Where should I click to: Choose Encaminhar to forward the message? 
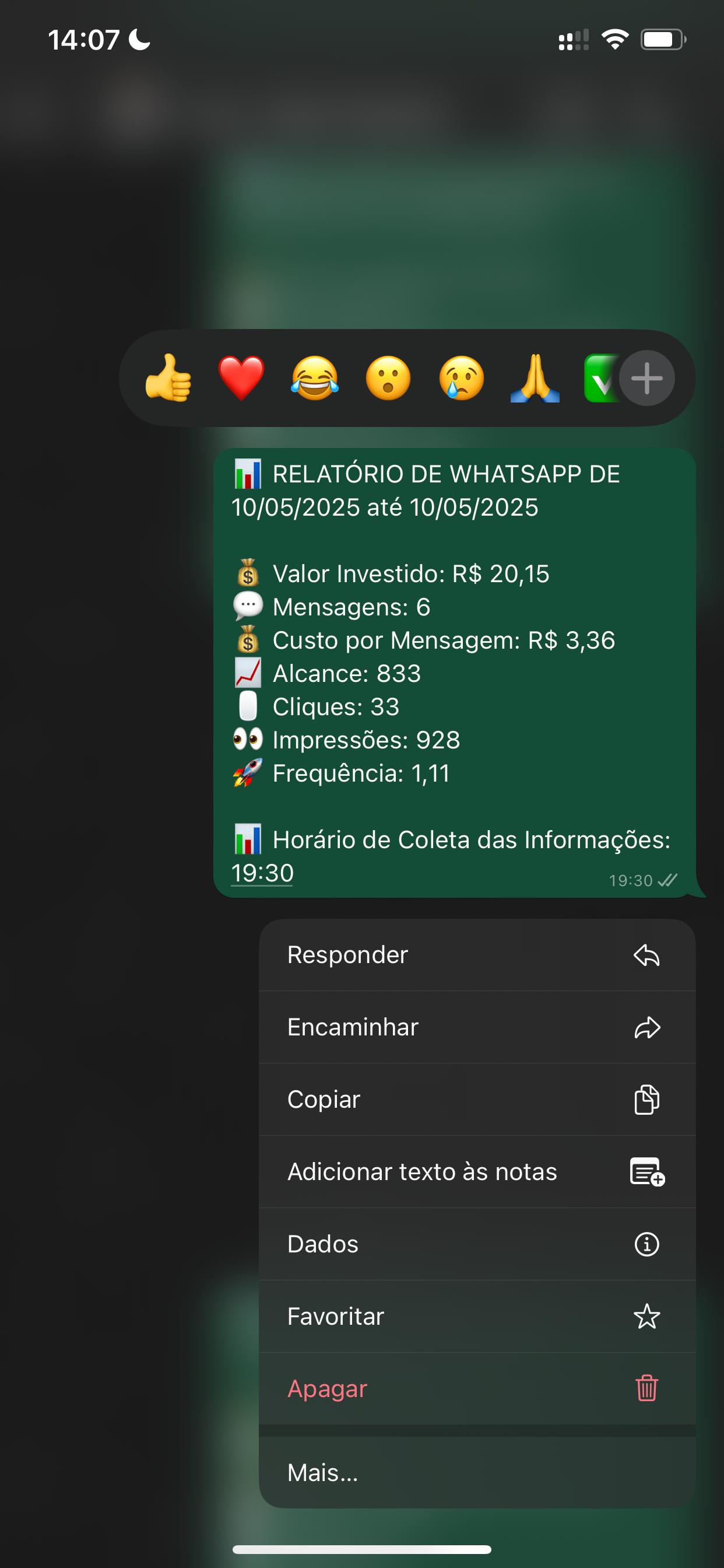[x=353, y=1027]
